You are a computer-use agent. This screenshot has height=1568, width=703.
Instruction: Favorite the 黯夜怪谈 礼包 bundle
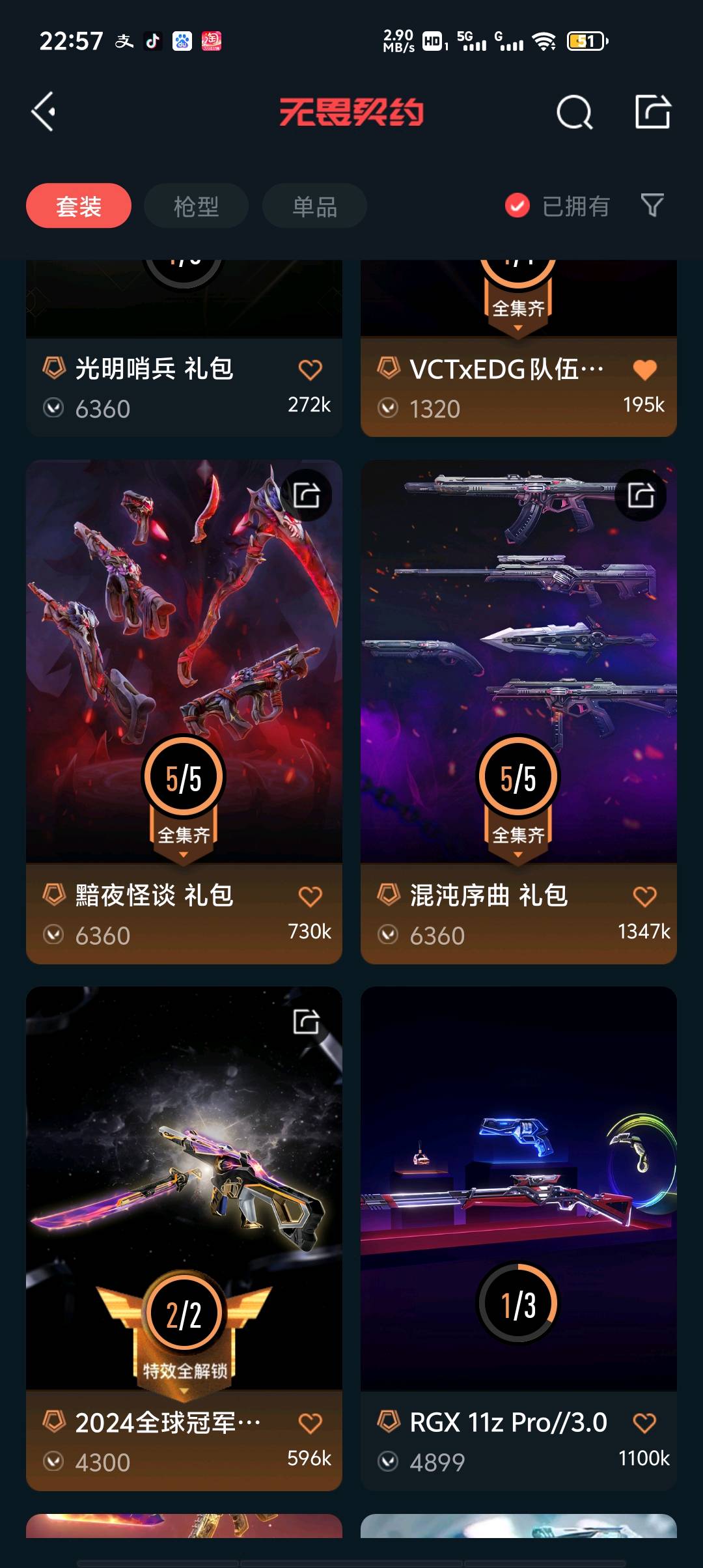(x=310, y=896)
